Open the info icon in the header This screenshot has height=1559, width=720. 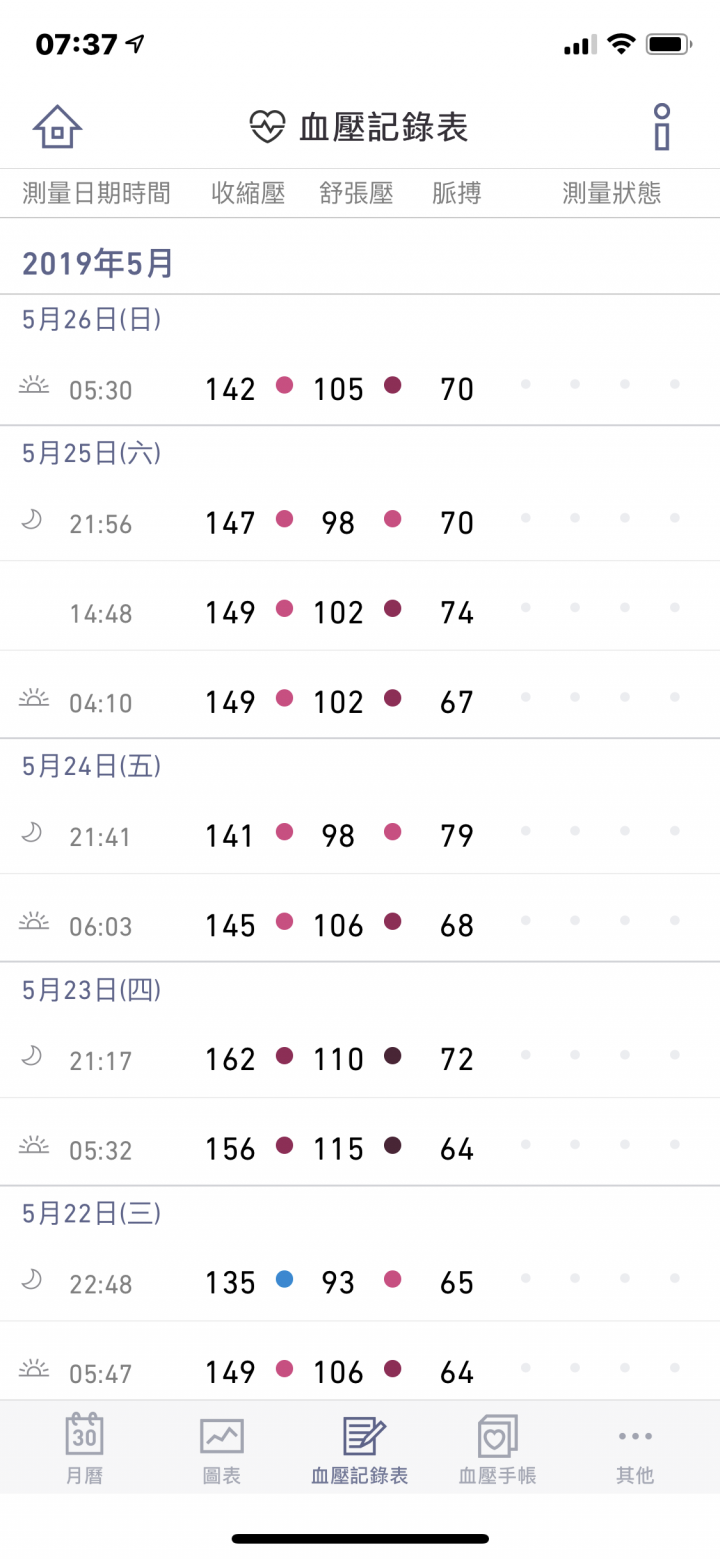661,127
